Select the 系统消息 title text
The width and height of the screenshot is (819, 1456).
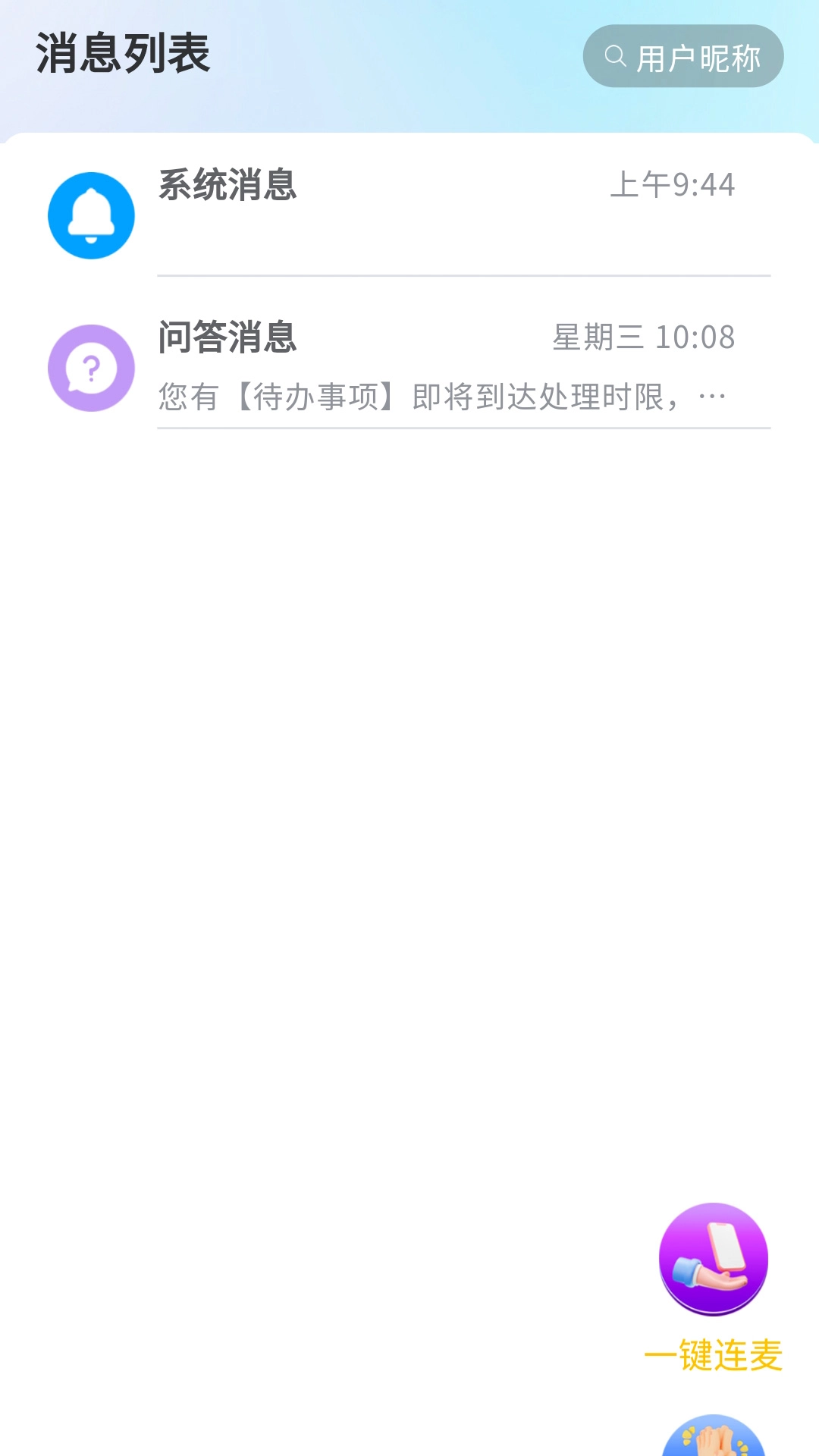(227, 187)
